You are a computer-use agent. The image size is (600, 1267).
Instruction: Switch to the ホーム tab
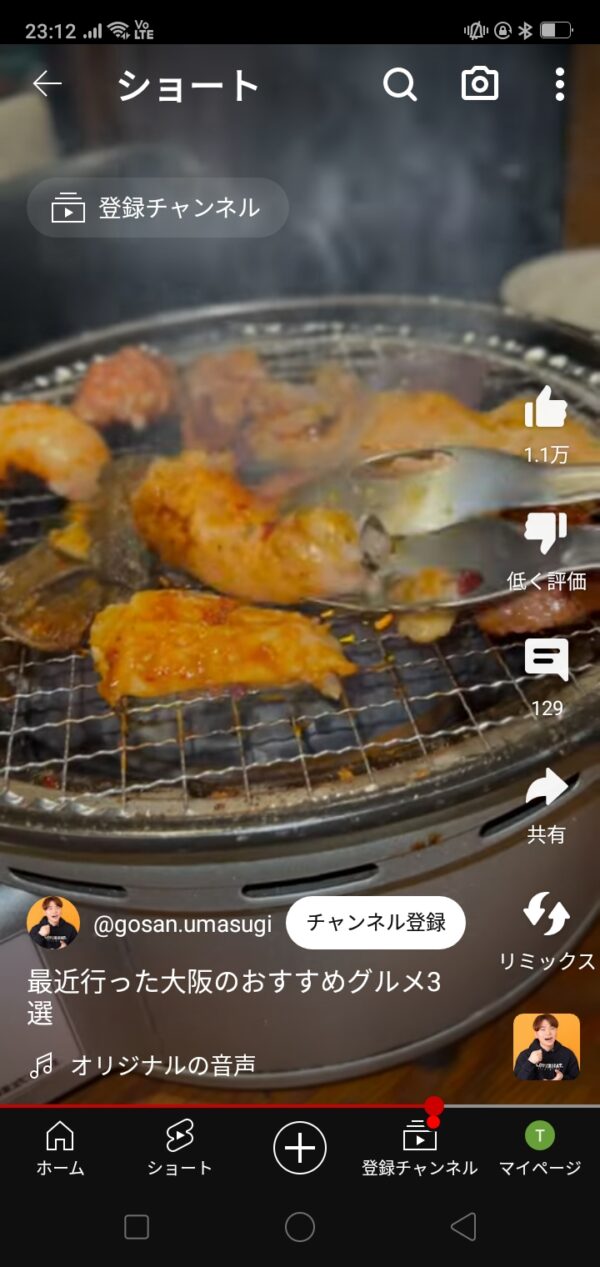pyautogui.click(x=60, y=1148)
